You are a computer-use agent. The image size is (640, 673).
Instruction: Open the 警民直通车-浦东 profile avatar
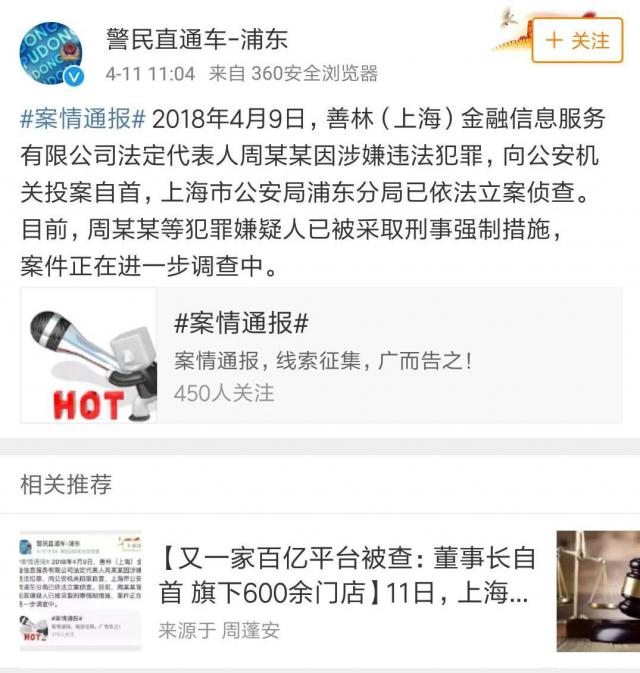51,55
